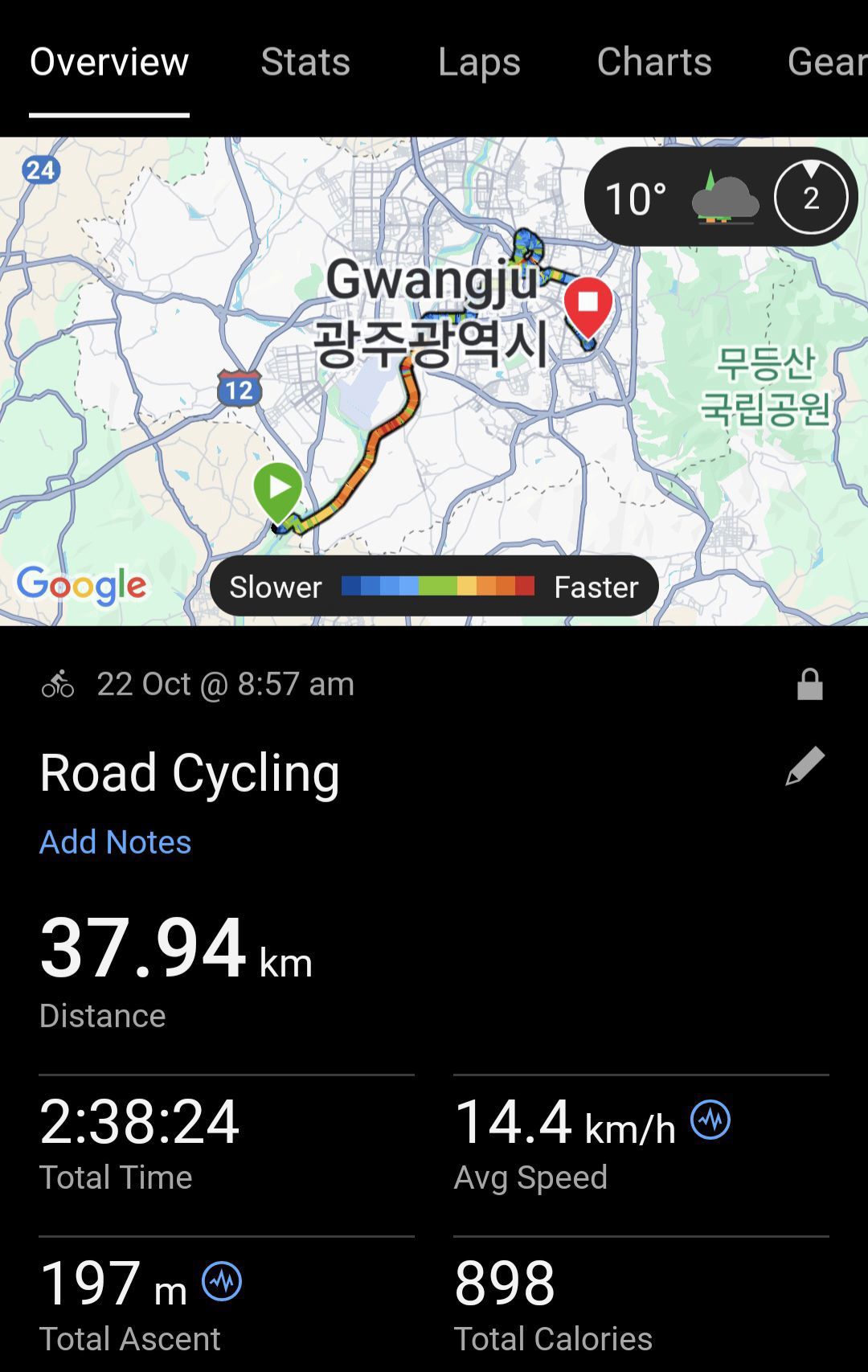Screen dimensions: 868x1372
Task: Go to the Charts tab
Action: 654,62
